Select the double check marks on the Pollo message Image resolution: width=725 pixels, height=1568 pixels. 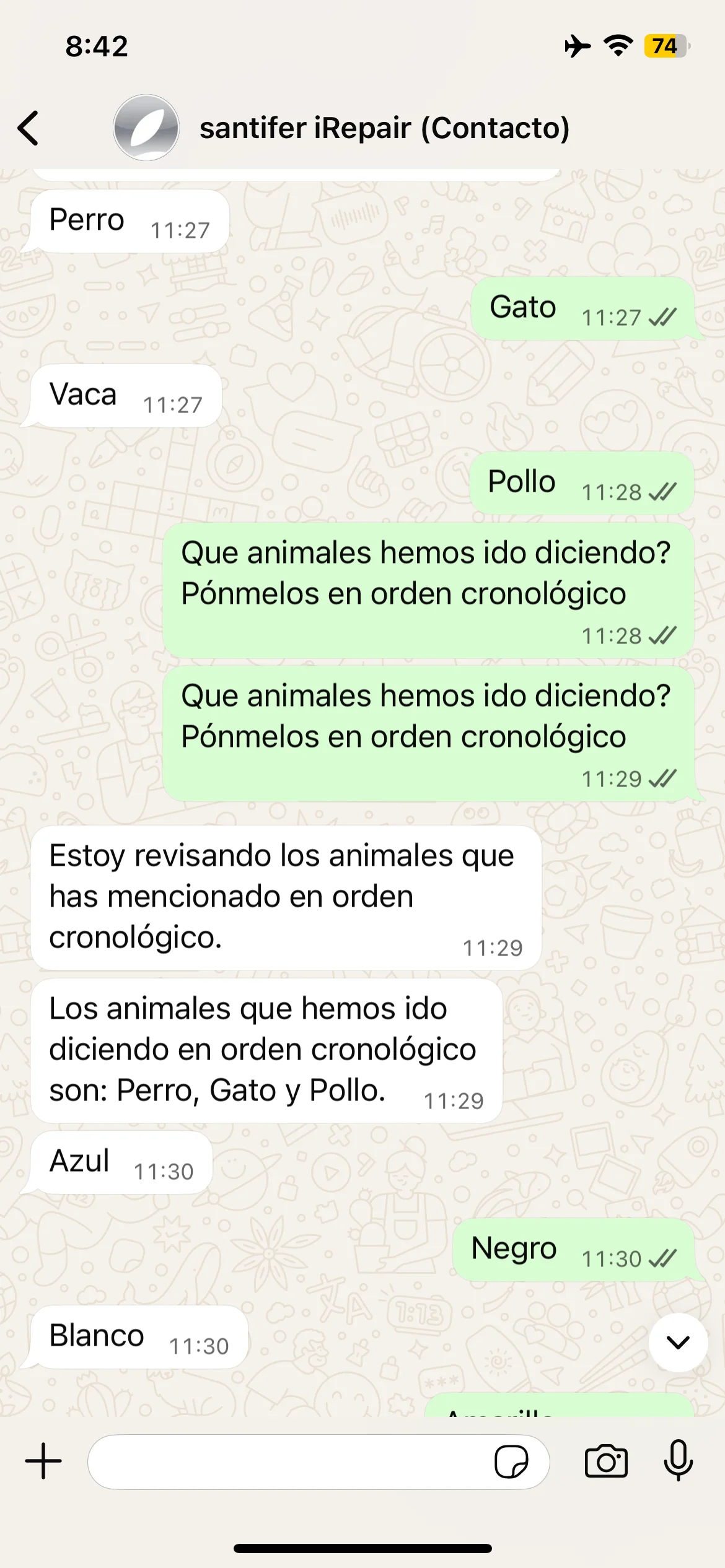click(663, 492)
